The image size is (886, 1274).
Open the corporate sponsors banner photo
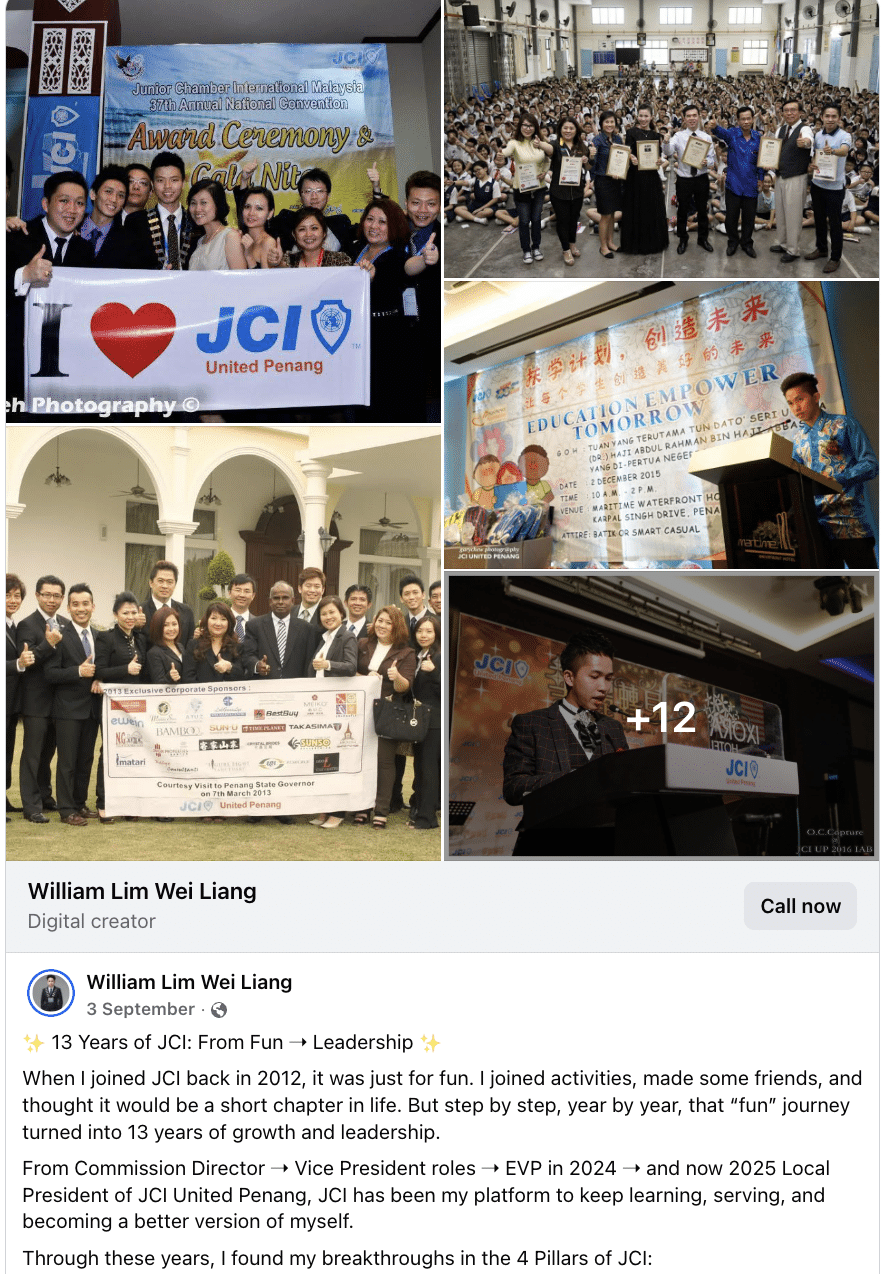tap(223, 643)
